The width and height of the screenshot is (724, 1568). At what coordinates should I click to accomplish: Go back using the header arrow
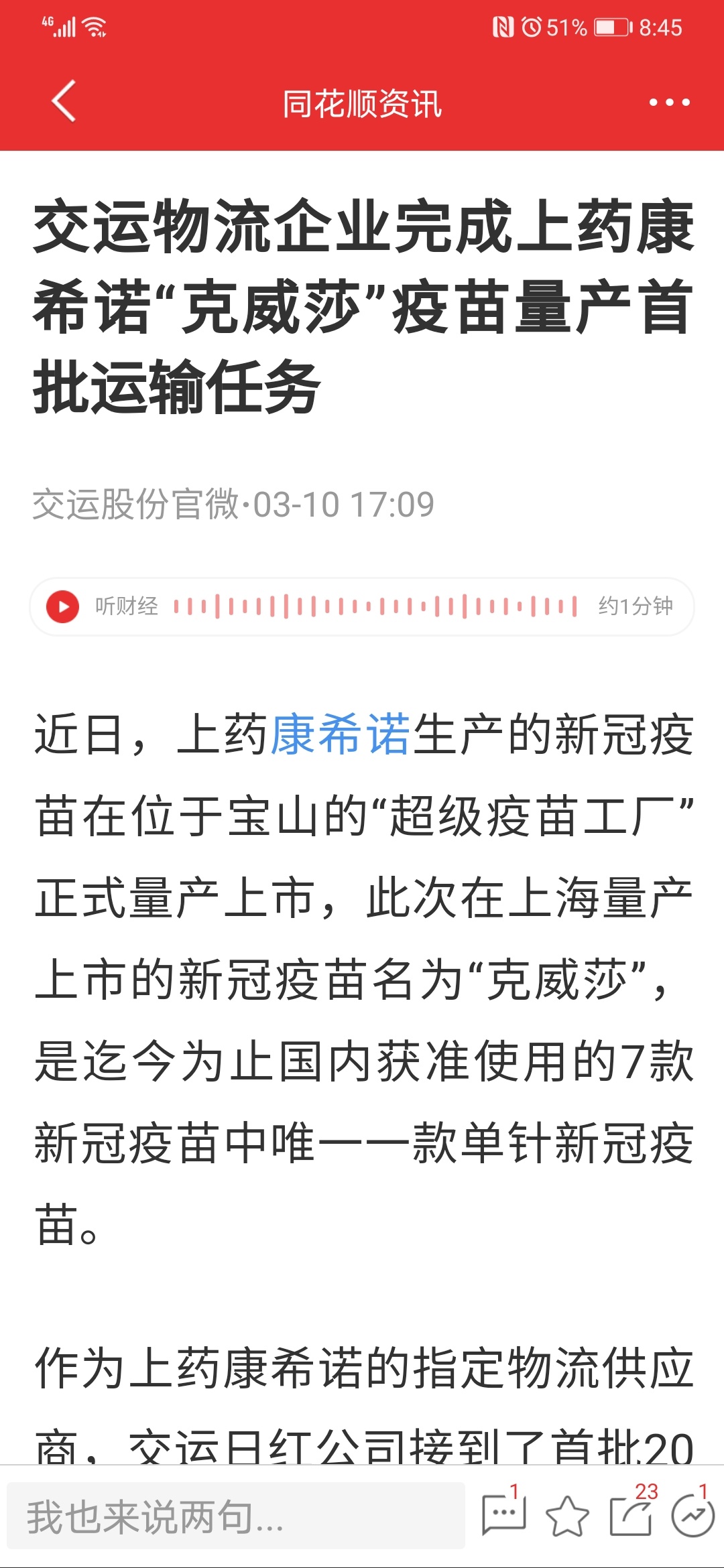(64, 102)
